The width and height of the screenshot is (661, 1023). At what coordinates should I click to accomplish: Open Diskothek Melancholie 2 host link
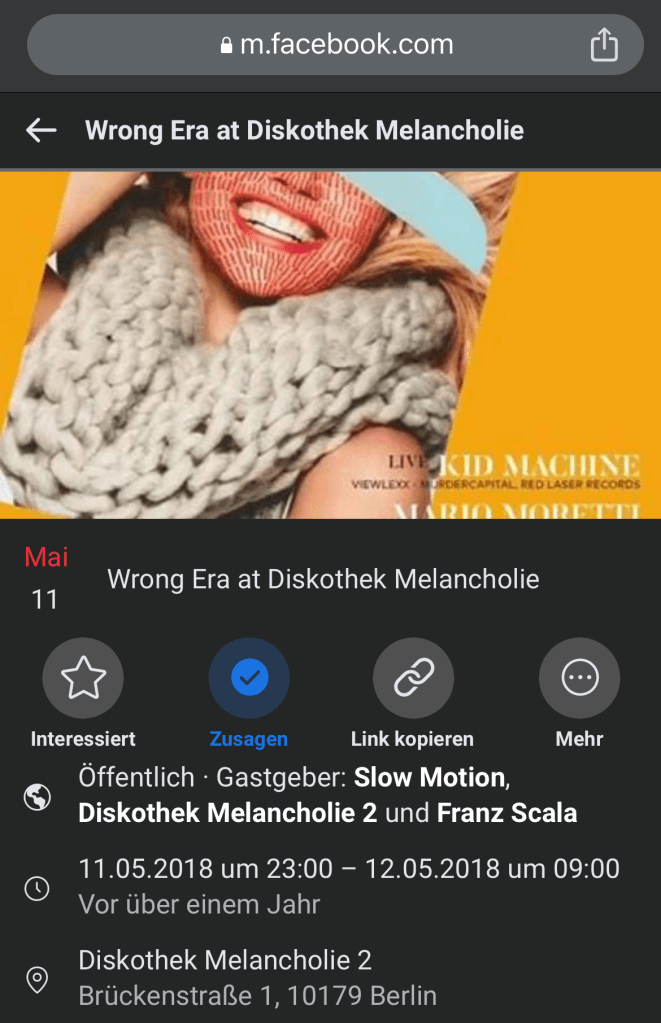tap(228, 813)
